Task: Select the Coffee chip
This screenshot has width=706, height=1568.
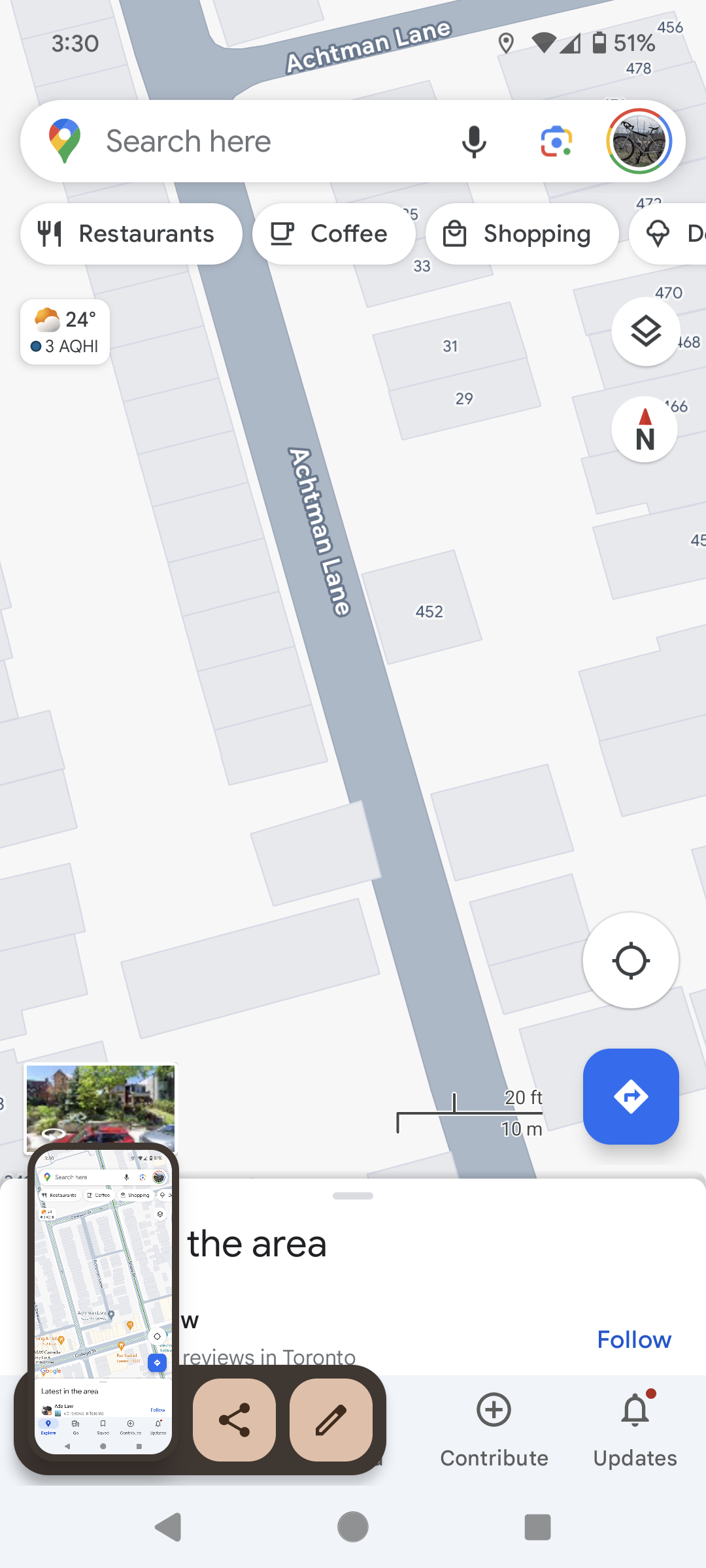Action: click(333, 234)
